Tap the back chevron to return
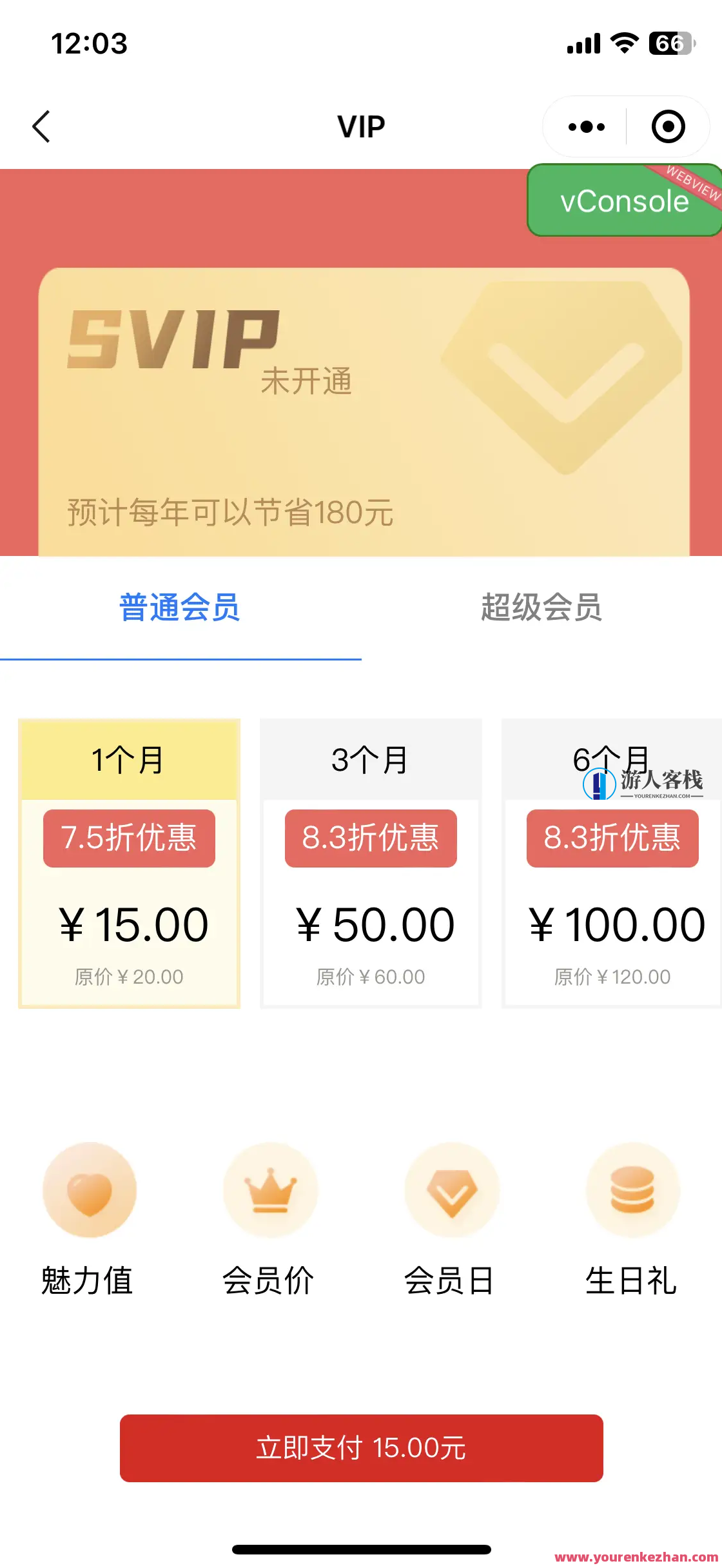Screen dimensions: 722x1568 point(41,126)
